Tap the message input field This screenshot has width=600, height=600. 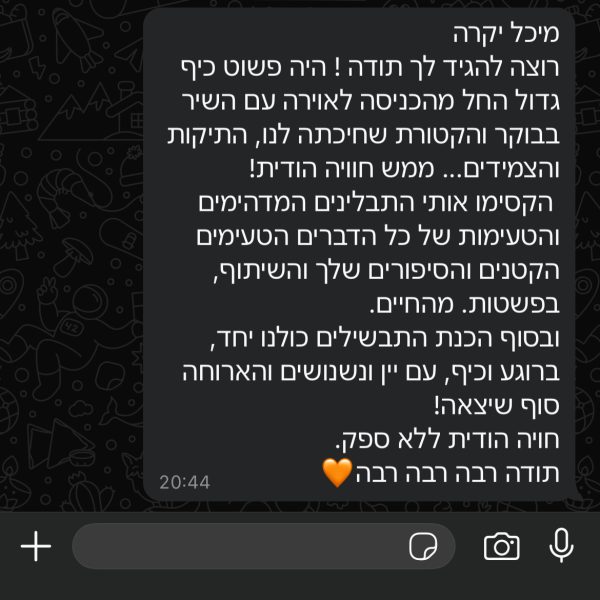click(x=240, y=546)
